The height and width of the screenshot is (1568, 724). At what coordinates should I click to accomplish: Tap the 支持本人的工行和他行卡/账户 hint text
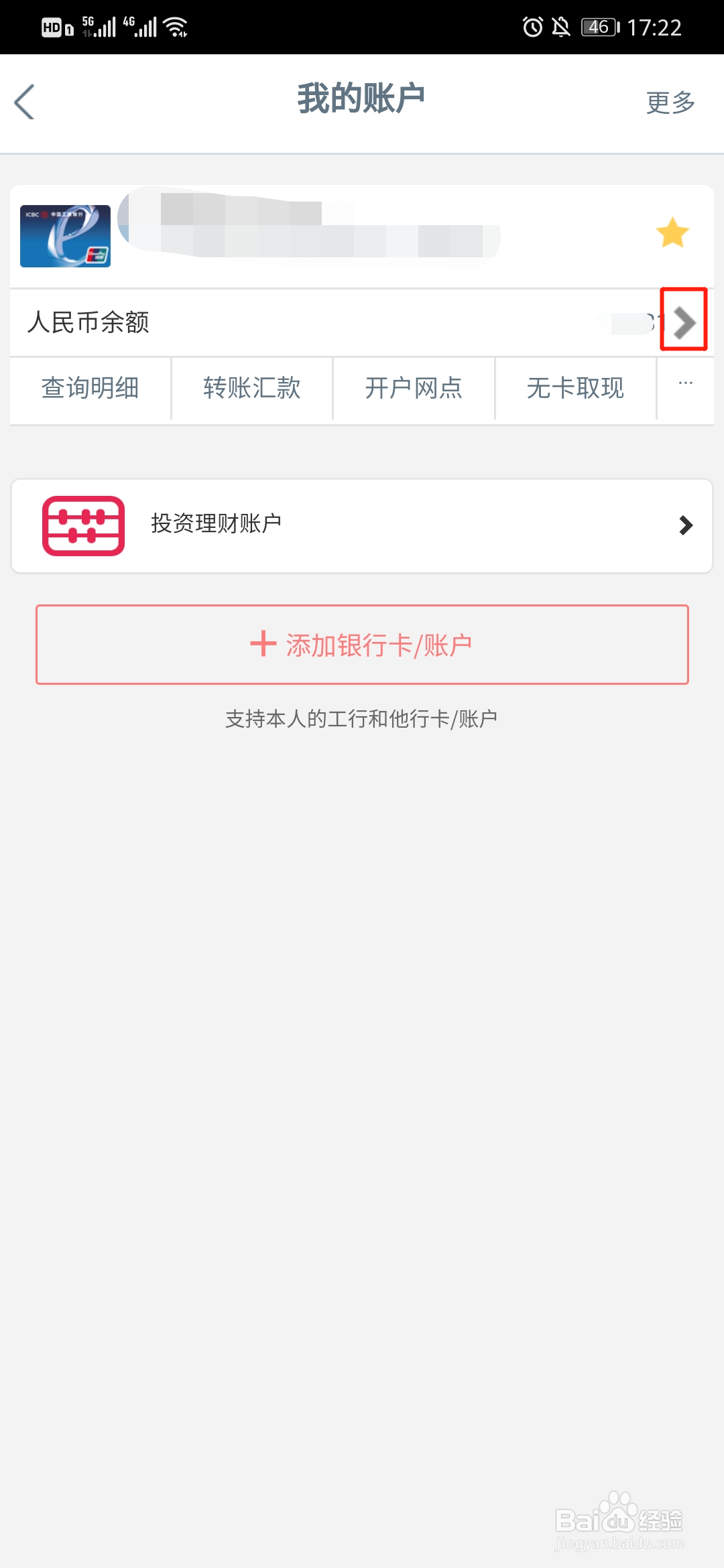pyautogui.click(x=362, y=718)
